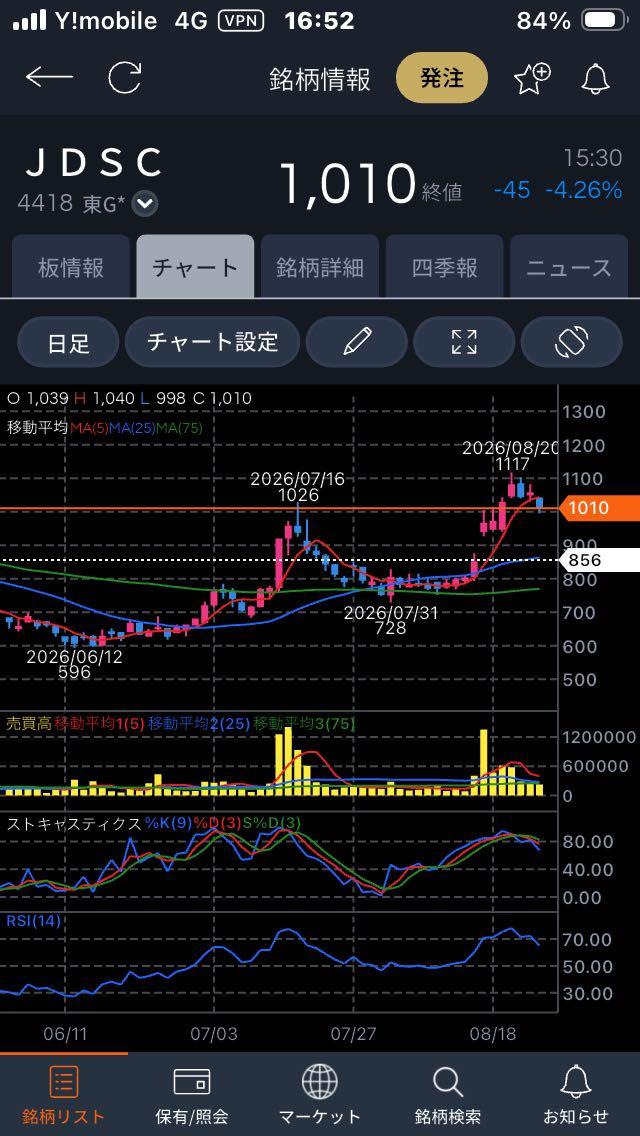Open the 四季報 tab
640x1136 pixels.
point(444,267)
